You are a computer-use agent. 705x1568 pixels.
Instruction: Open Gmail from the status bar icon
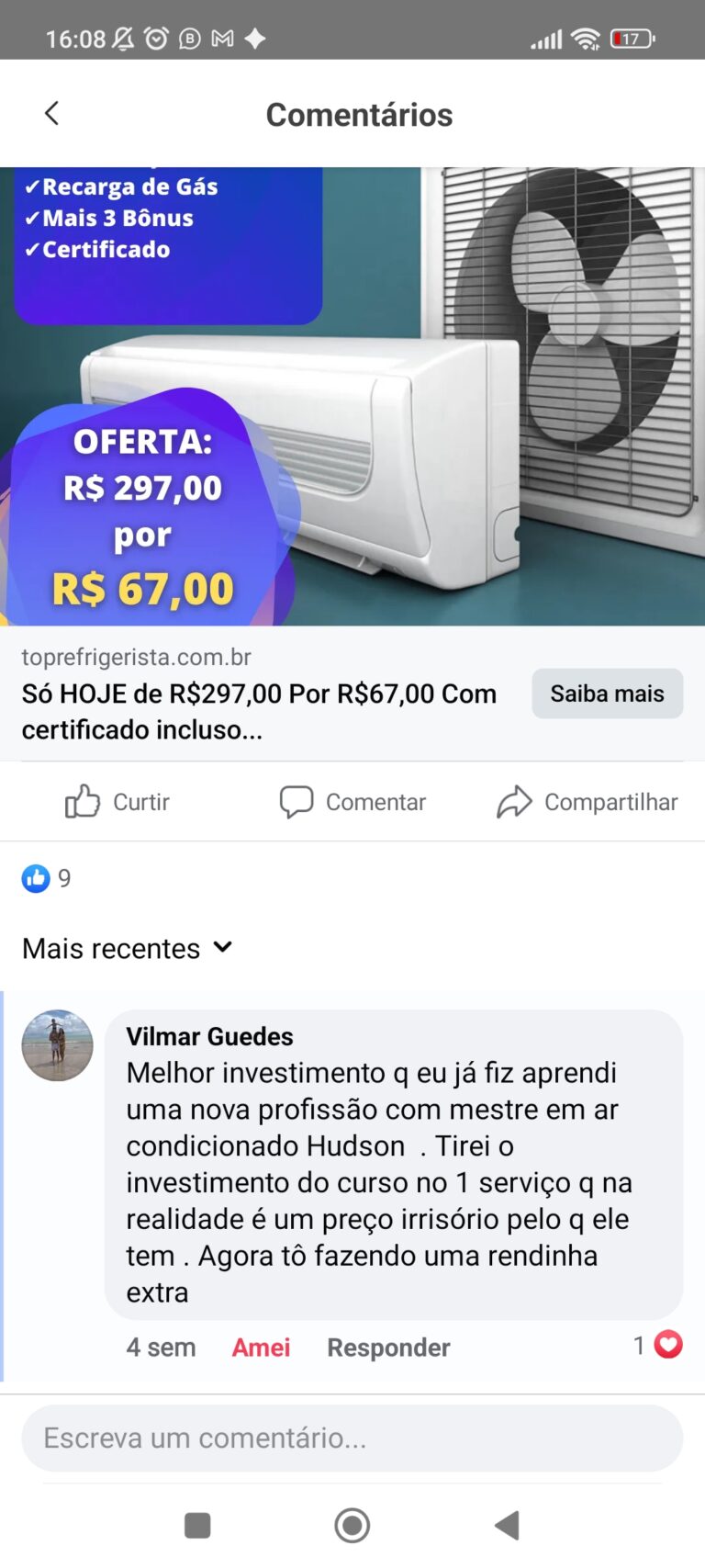click(x=220, y=39)
